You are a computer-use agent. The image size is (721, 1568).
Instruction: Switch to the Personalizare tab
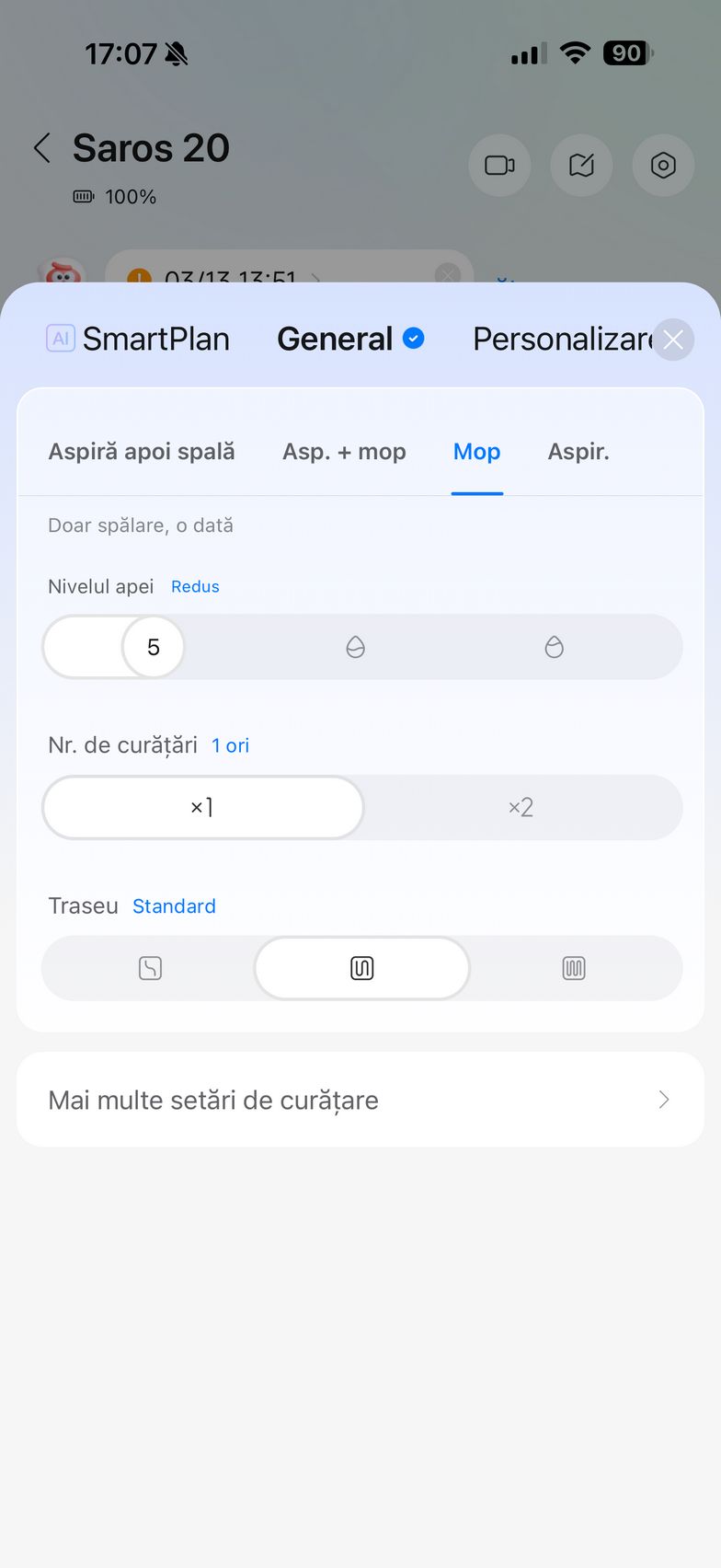pyautogui.click(x=561, y=340)
